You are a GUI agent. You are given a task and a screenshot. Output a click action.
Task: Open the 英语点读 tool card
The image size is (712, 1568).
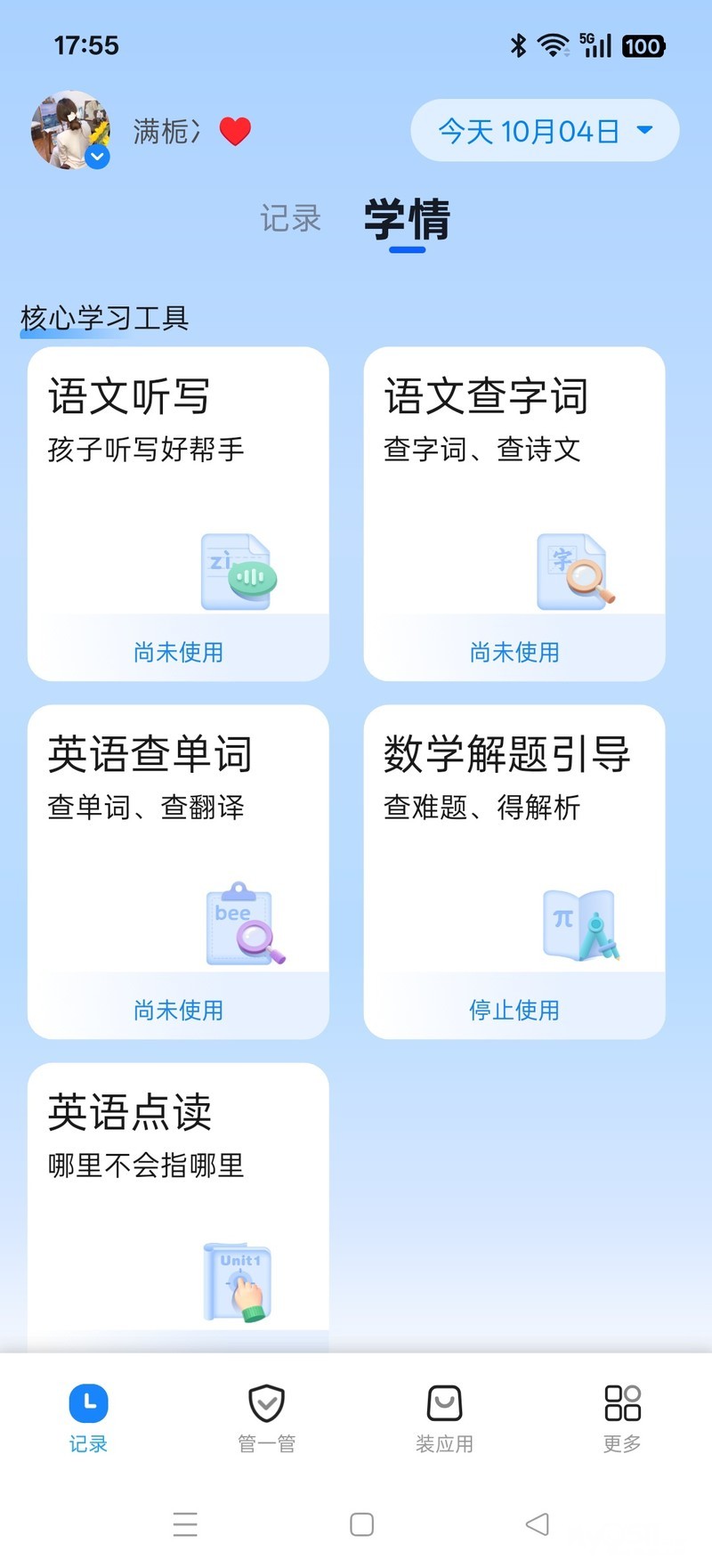pyautogui.click(x=178, y=1193)
